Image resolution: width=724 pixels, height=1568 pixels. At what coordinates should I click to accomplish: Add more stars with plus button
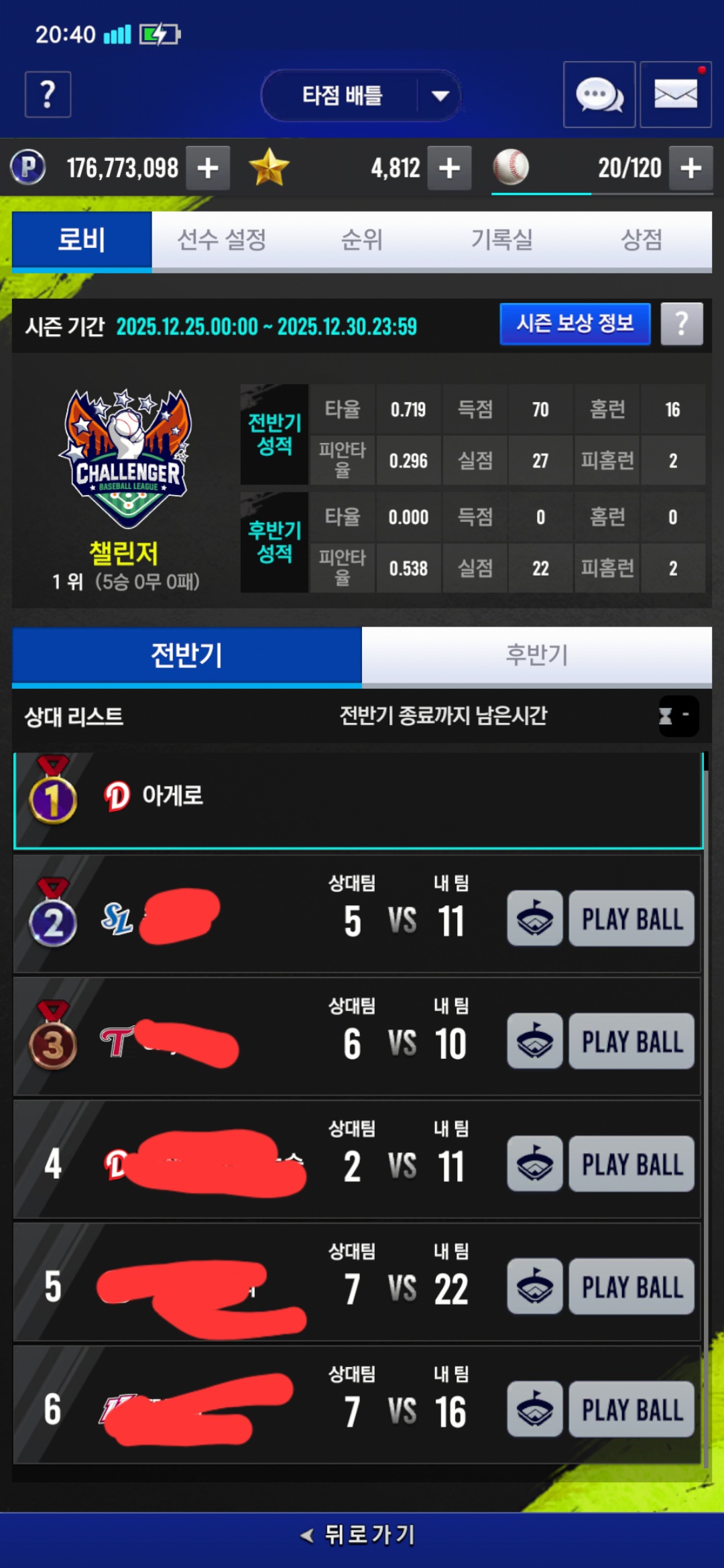coord(449,168)
